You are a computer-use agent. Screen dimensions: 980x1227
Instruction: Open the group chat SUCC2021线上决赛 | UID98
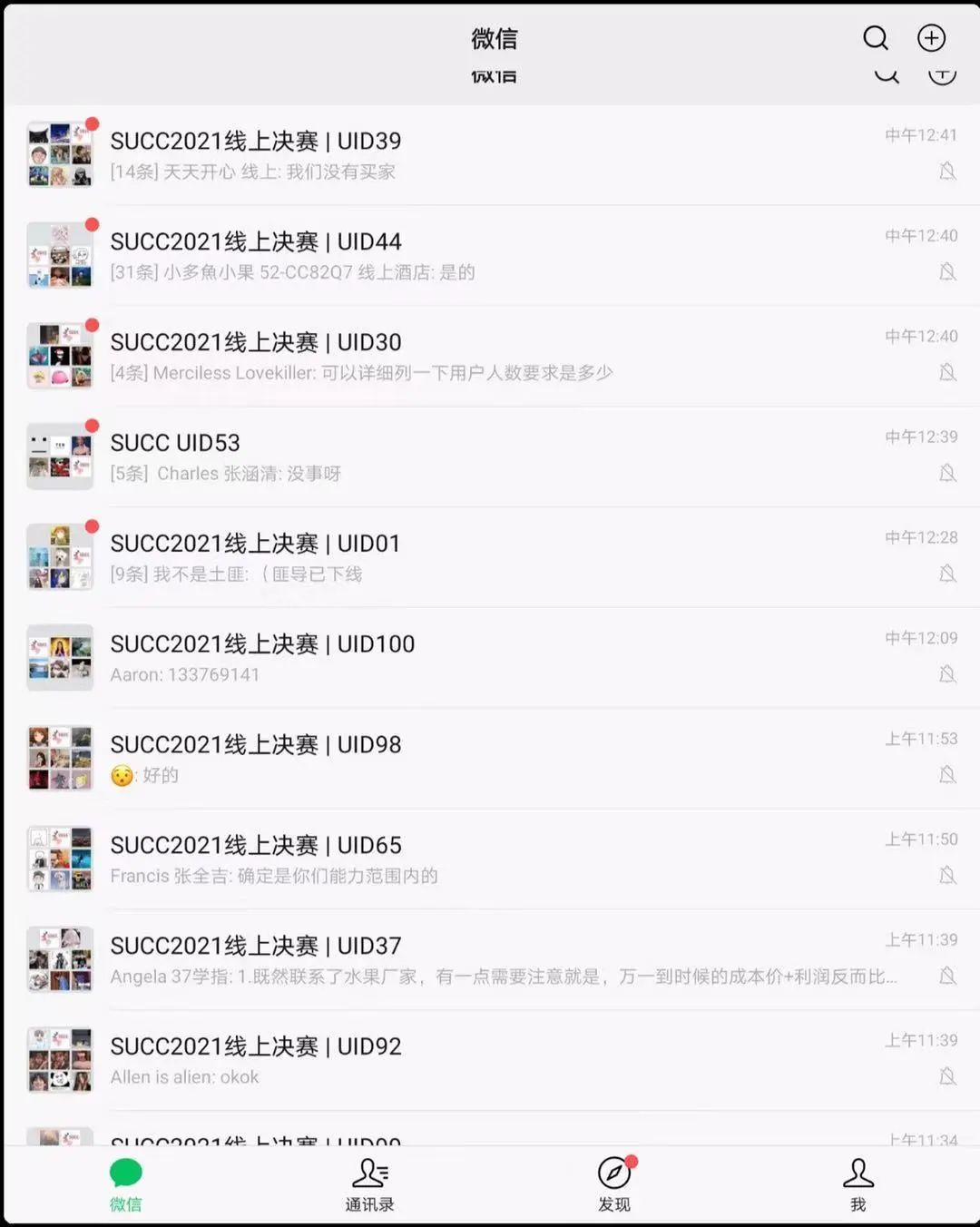tap(490, 760)
